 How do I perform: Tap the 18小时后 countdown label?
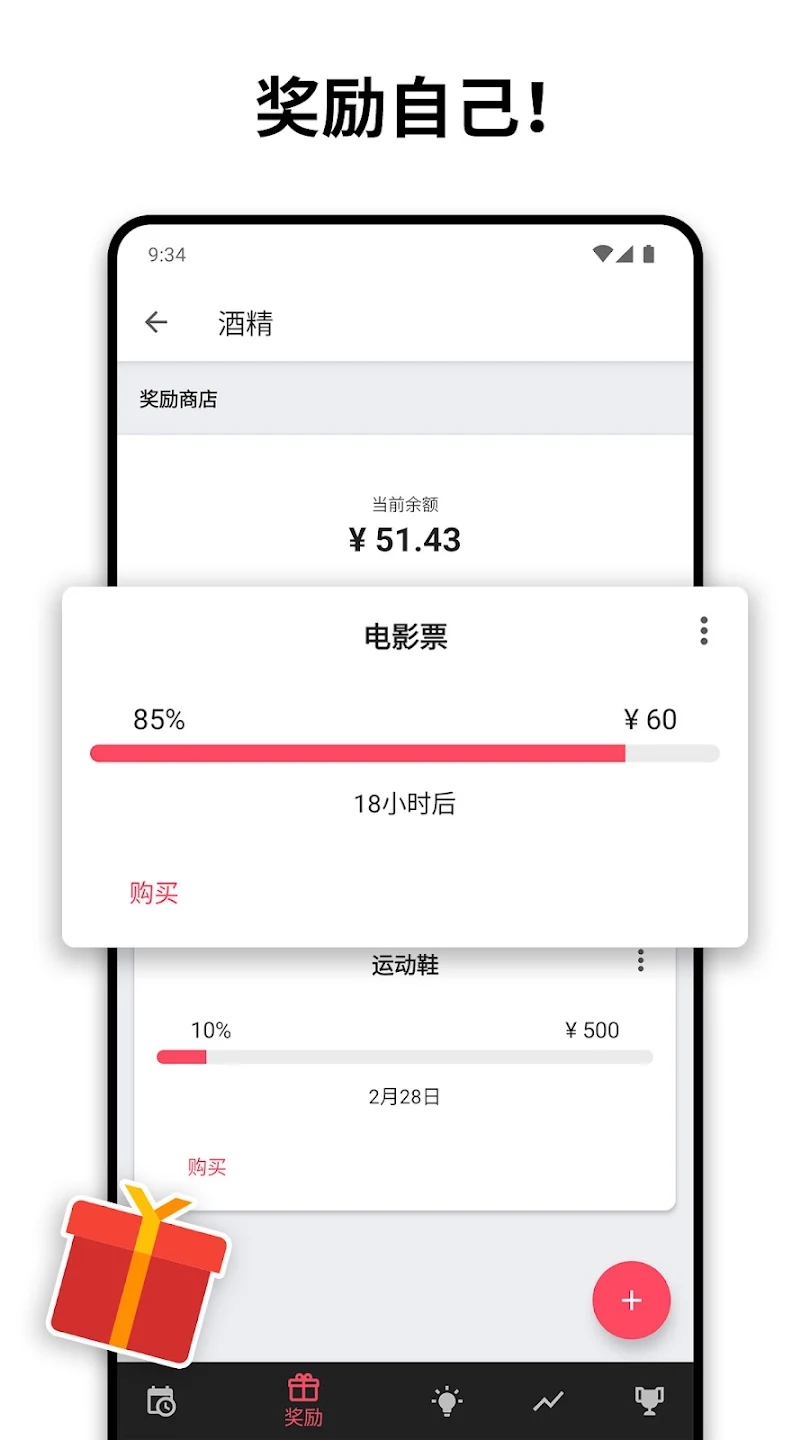click(x=404, y=804)
